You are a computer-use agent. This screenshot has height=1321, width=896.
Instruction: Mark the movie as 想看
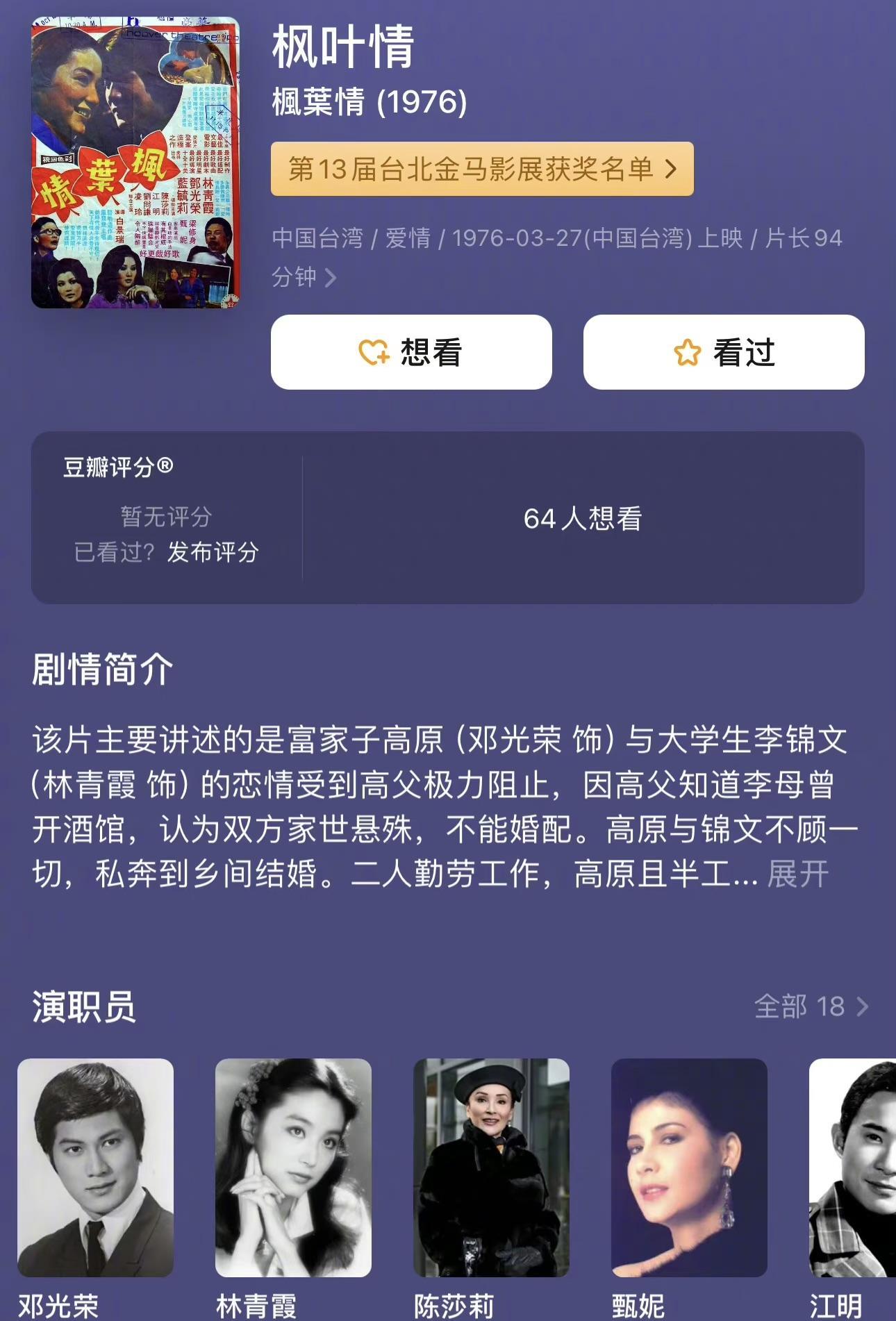411,353
